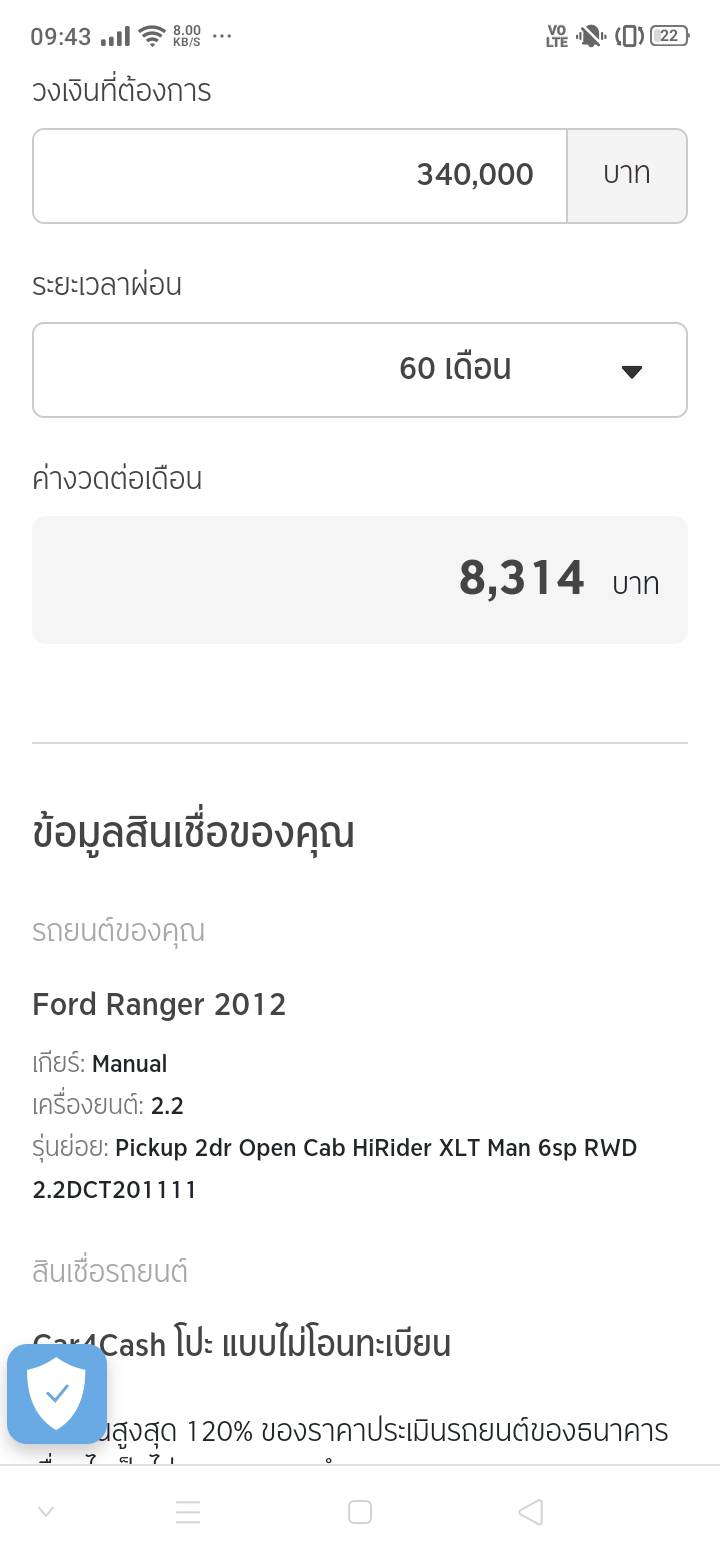The width and height of the screenshot is (720, 1560).
Task: Open the system navigation menu icon
Action: click(188, 1512)
